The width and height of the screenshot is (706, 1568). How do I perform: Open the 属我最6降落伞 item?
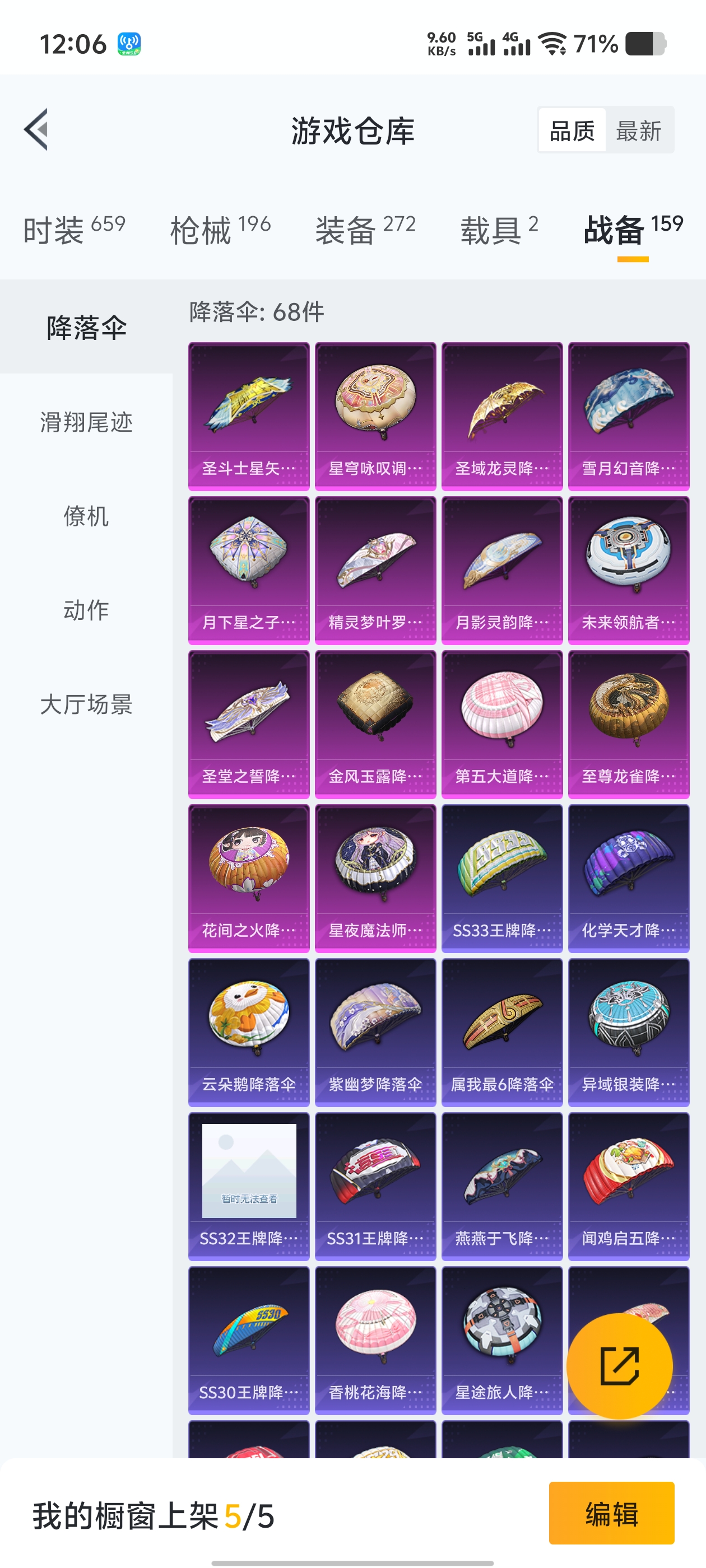pyautogui.click(x=502, y=1032)
